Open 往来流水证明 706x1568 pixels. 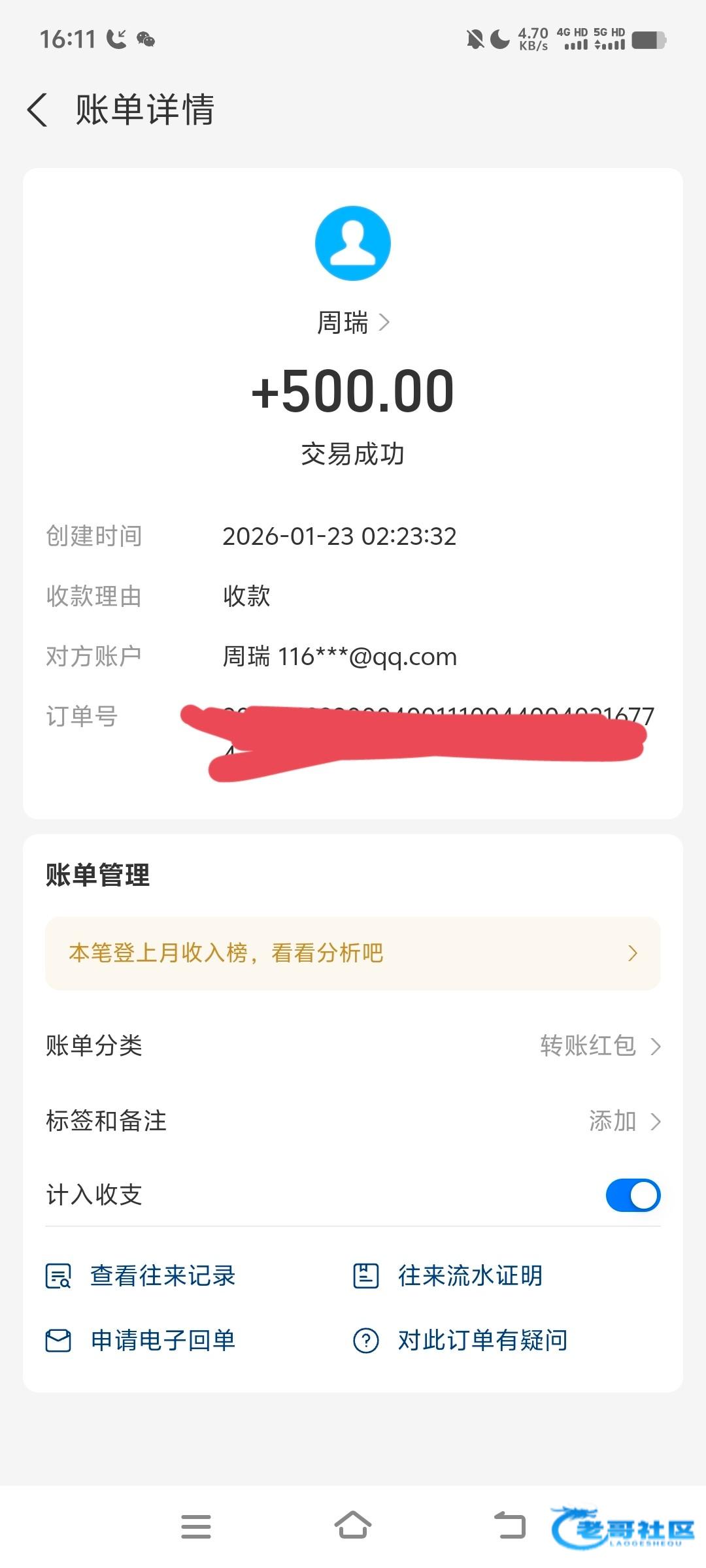448,1275
